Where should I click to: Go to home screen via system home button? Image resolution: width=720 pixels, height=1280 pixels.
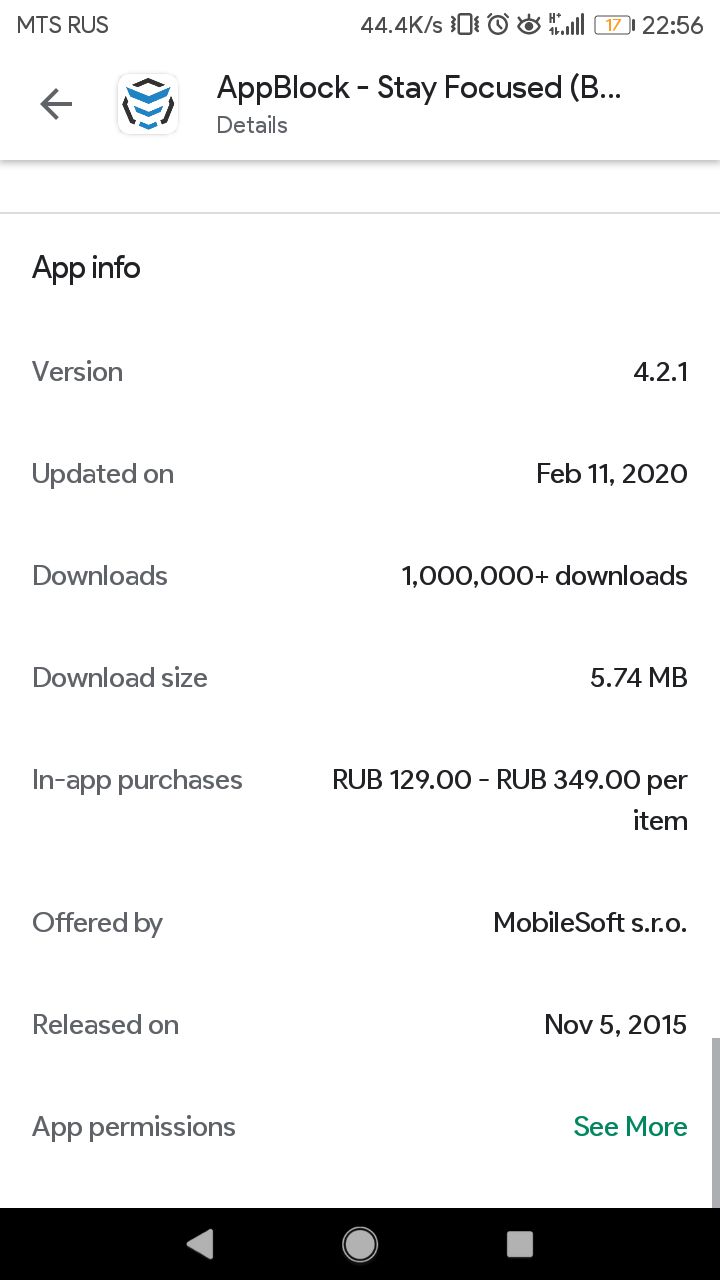[x=360, y=1243]
